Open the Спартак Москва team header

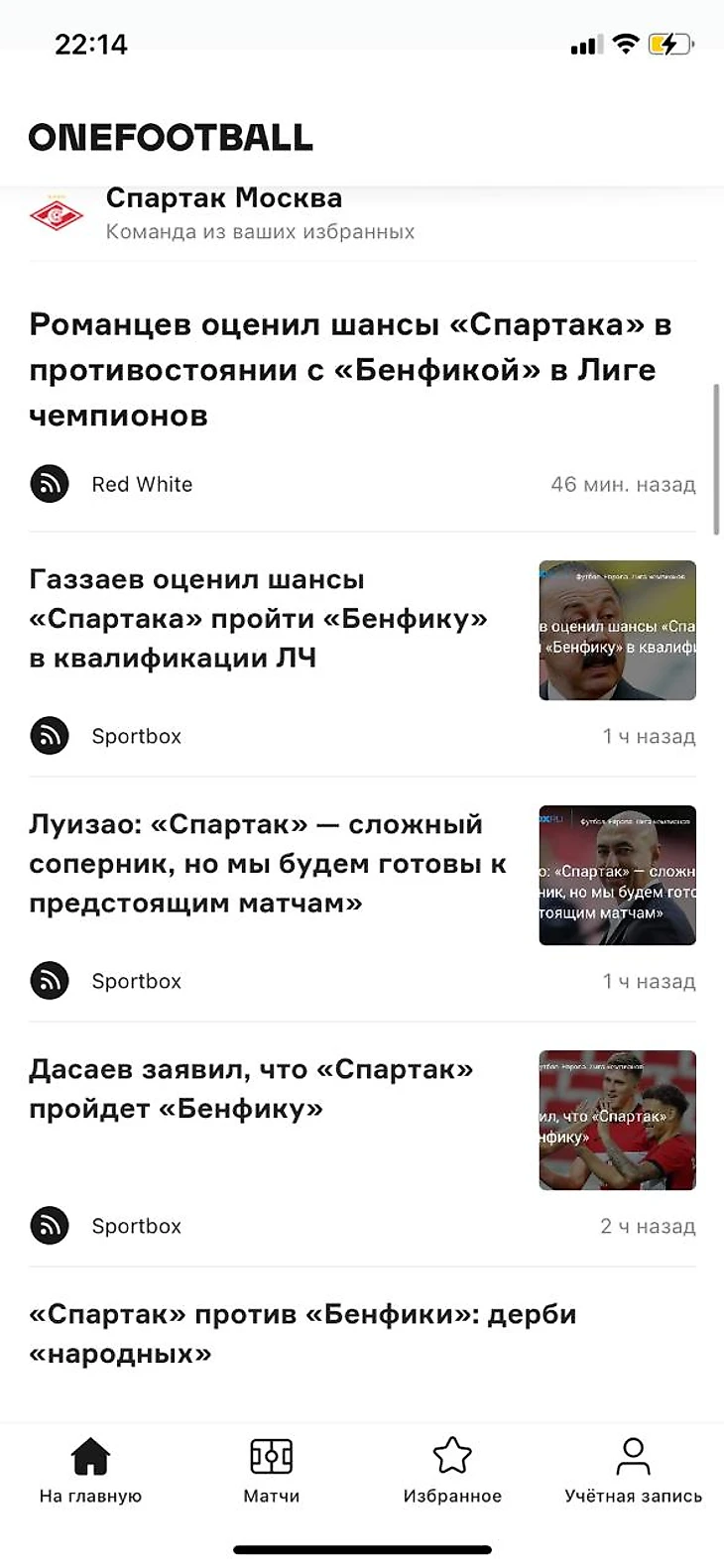pyautogui.click(x=223, y=212)
